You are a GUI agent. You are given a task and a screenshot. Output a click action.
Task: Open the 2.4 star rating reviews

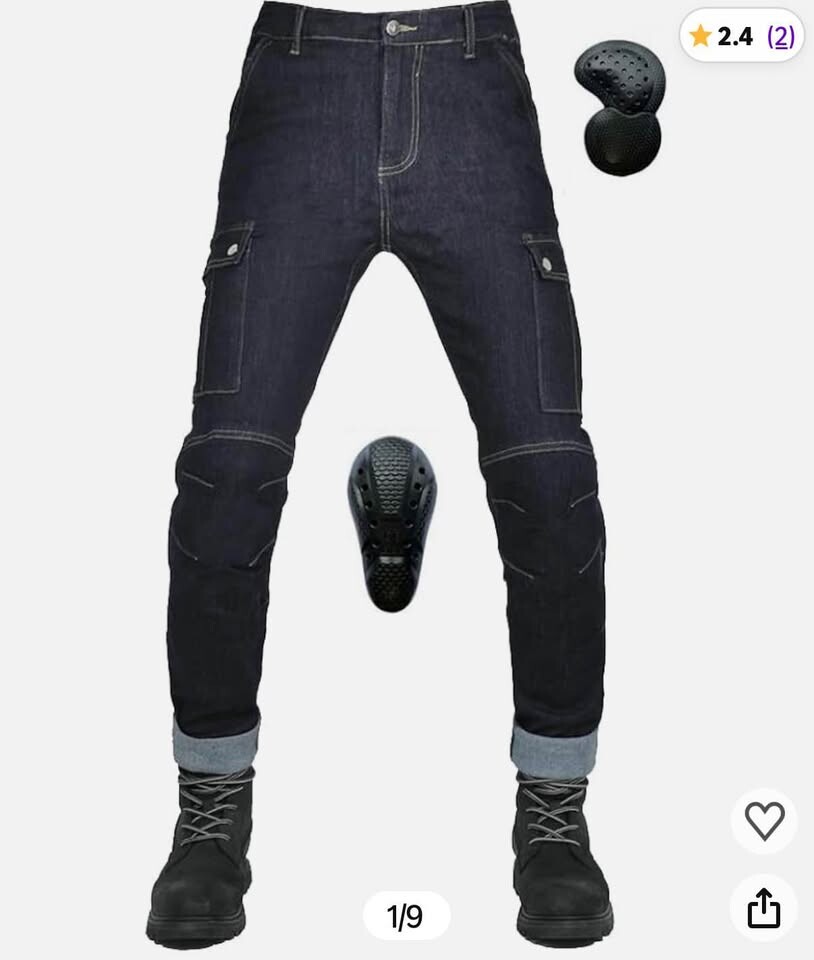(741, 37)
